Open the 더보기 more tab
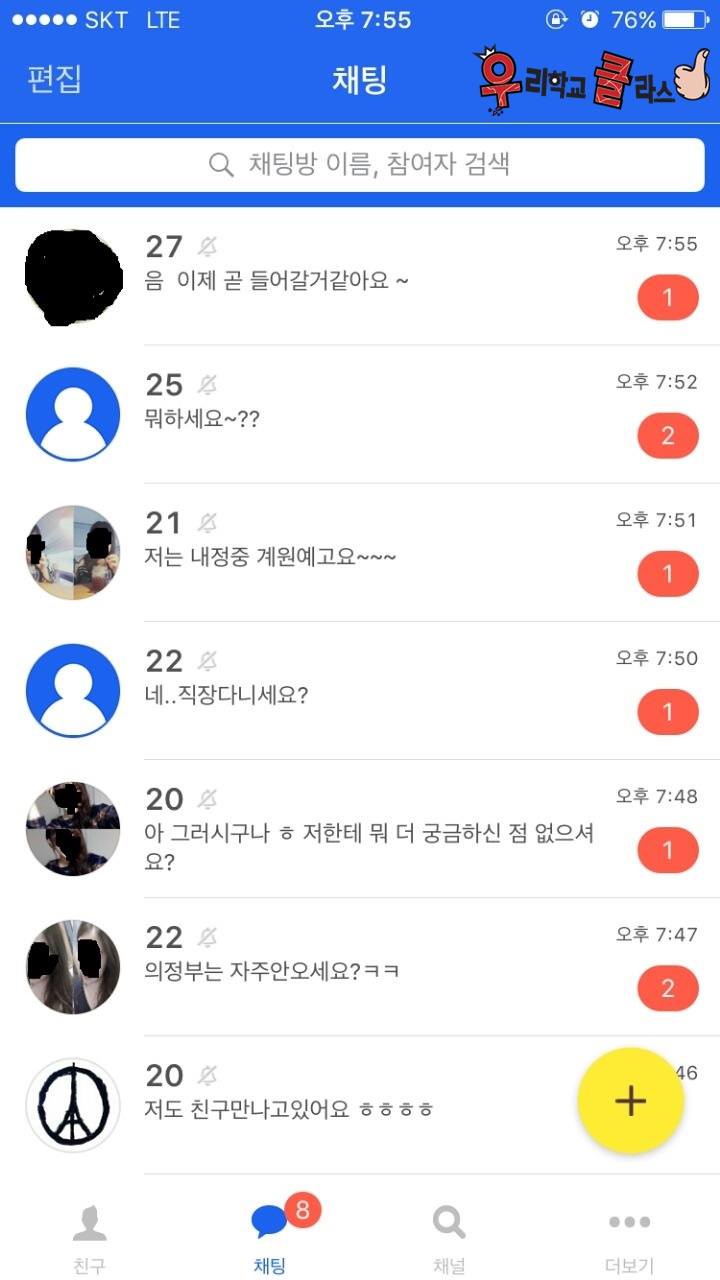The image size is (720, 1280). (x=629, y=1236)
